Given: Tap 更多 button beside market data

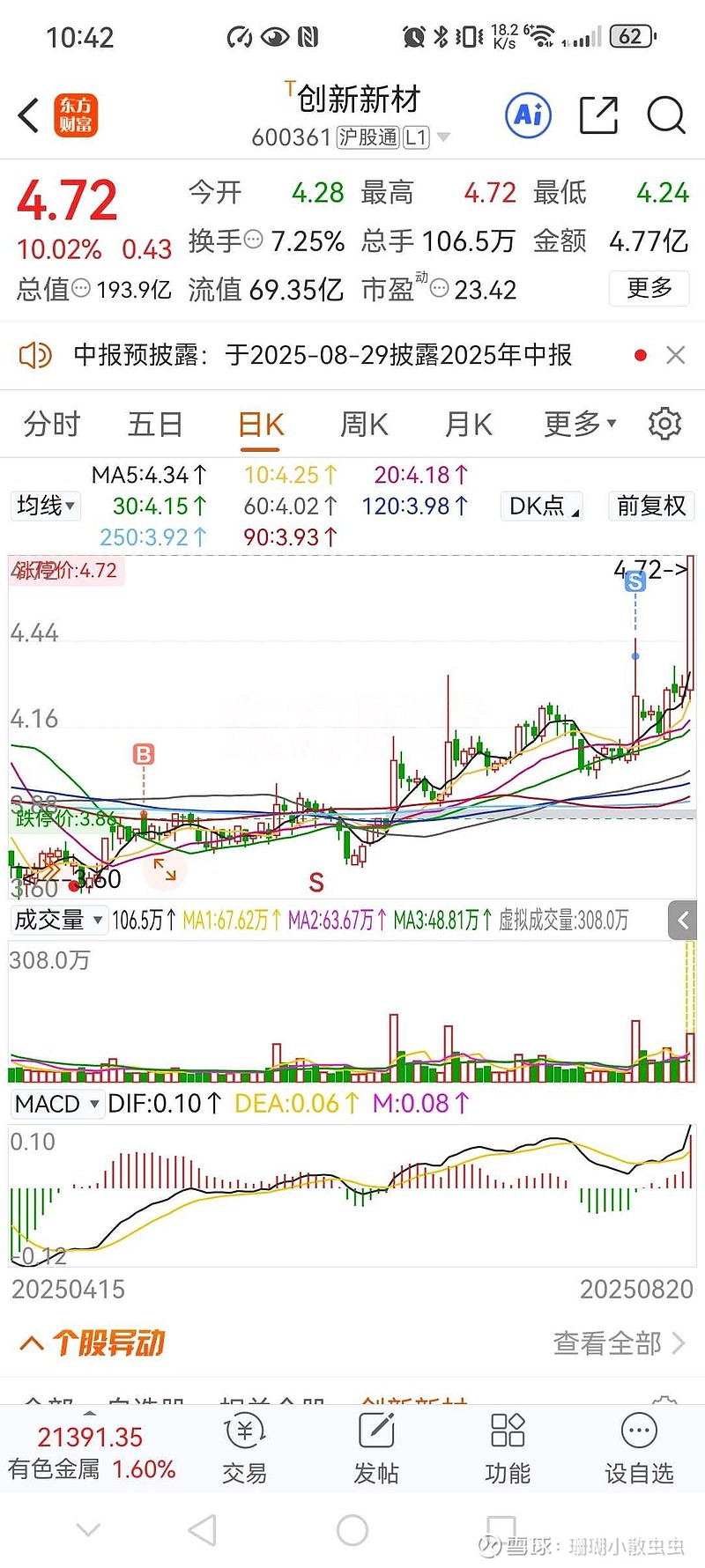Looking at the screenshot, I should click(x=649, y=288).
